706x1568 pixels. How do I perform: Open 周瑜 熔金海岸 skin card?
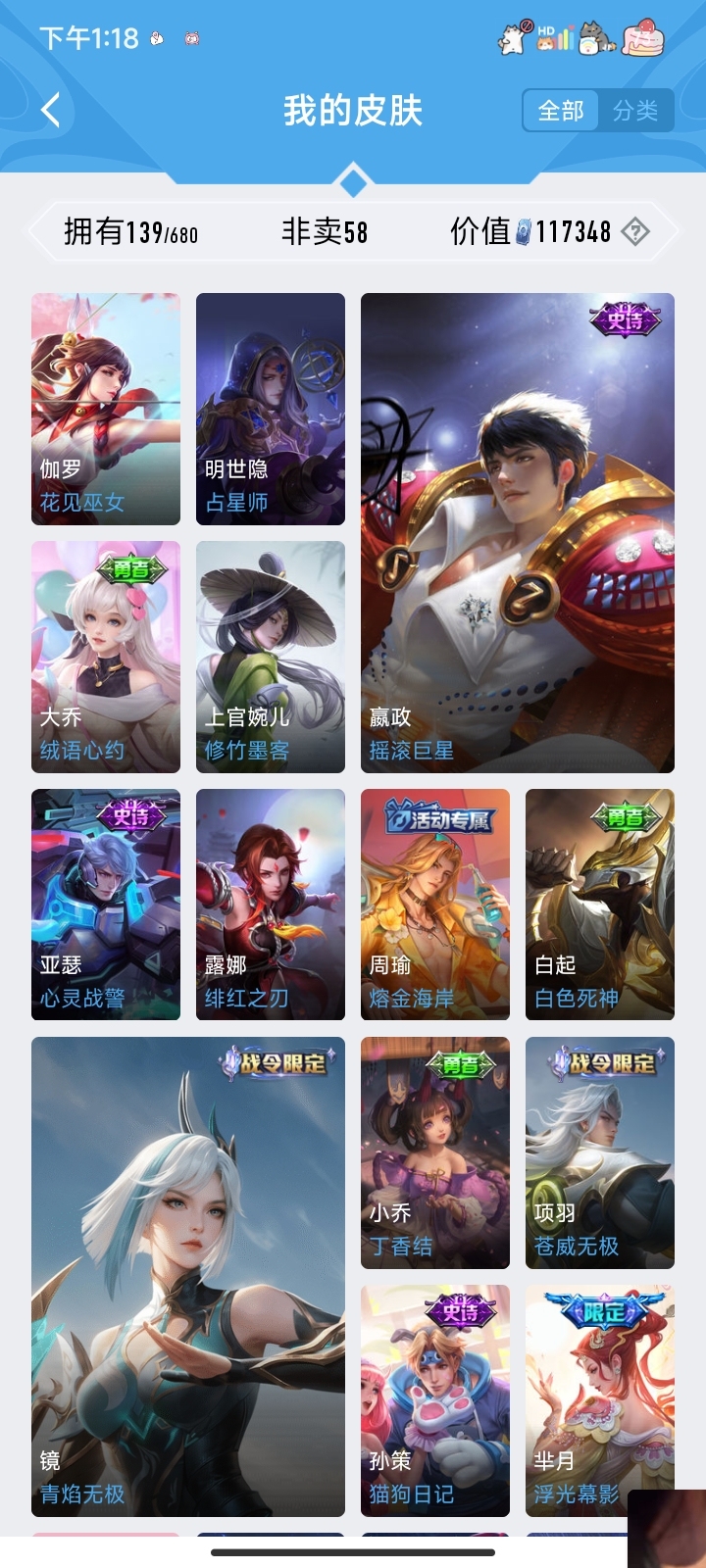point(435,905)
